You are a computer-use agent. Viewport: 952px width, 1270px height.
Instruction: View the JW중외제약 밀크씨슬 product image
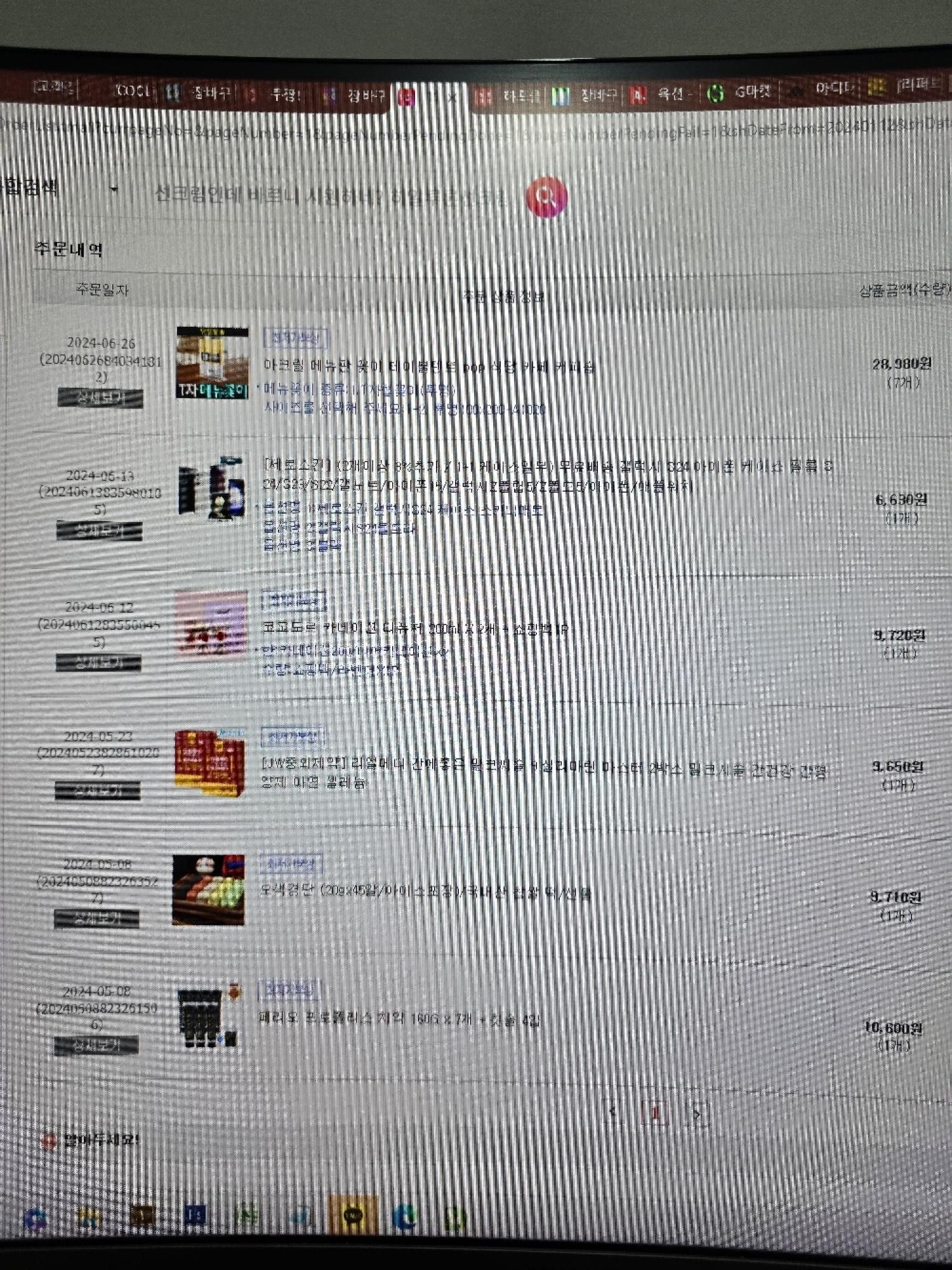209,762
